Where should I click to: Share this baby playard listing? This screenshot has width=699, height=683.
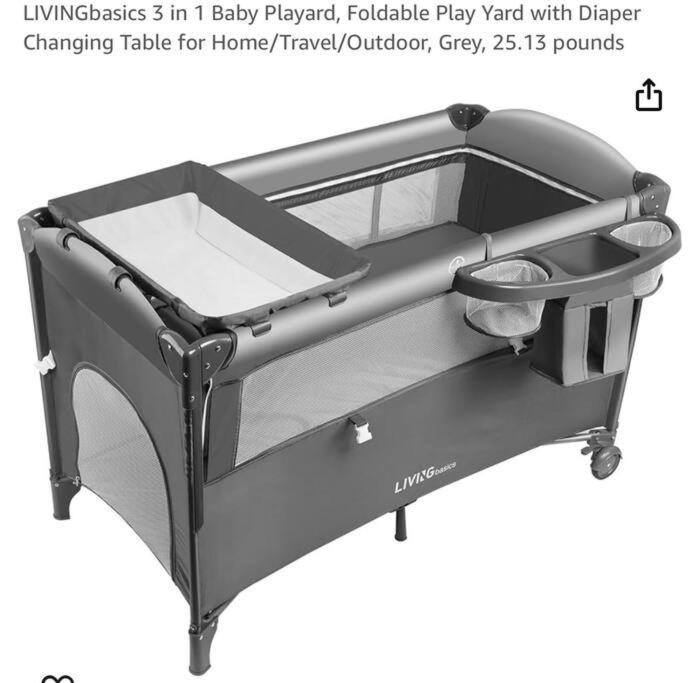(x=649, y=96)
